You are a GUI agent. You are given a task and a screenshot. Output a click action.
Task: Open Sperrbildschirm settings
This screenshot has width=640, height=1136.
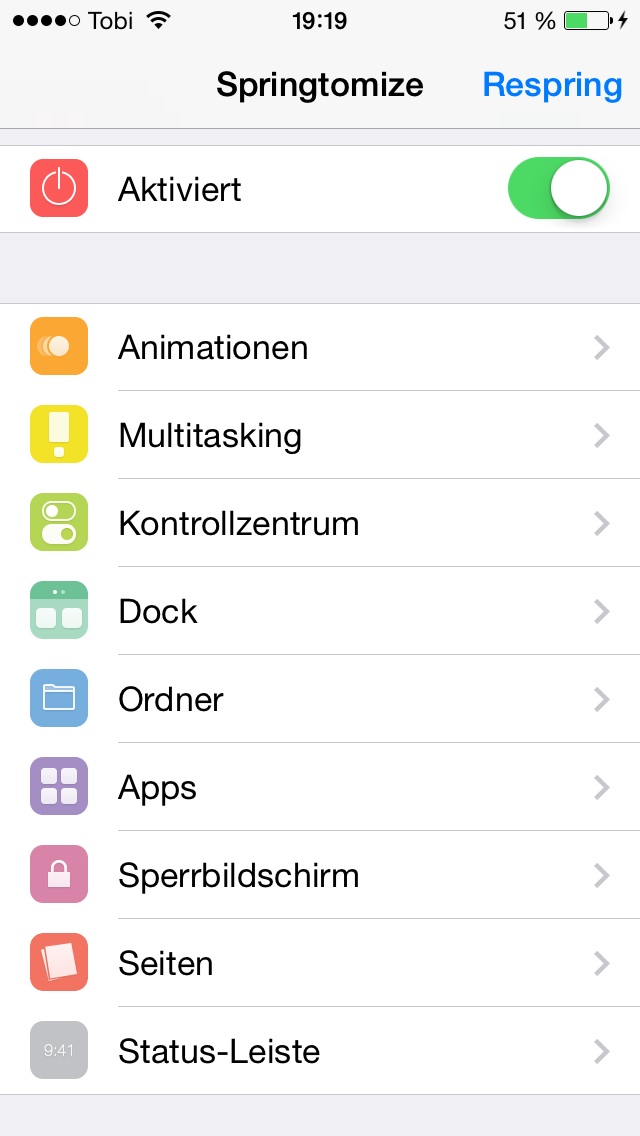[320, 876]
